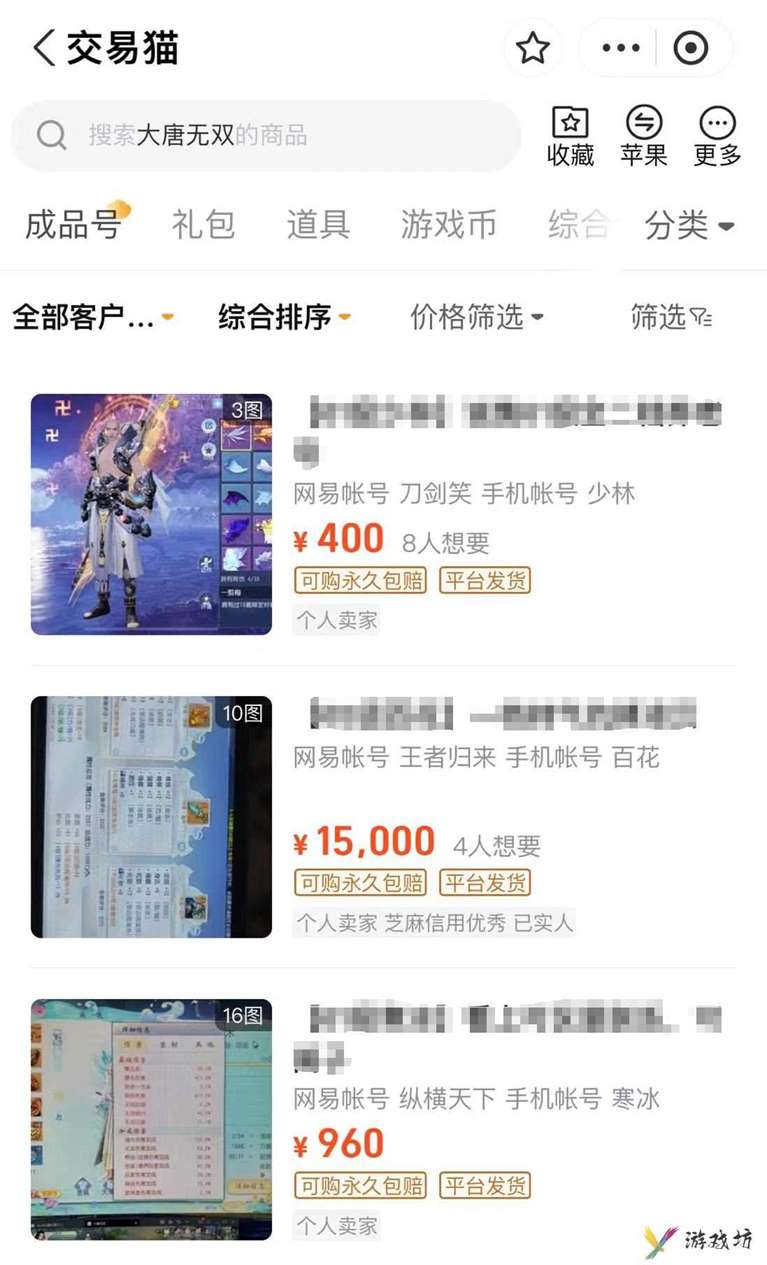This screenshot has height=1265, width=767.
Task: Go back from the 交易猫 page
Action: click(44, 47)
